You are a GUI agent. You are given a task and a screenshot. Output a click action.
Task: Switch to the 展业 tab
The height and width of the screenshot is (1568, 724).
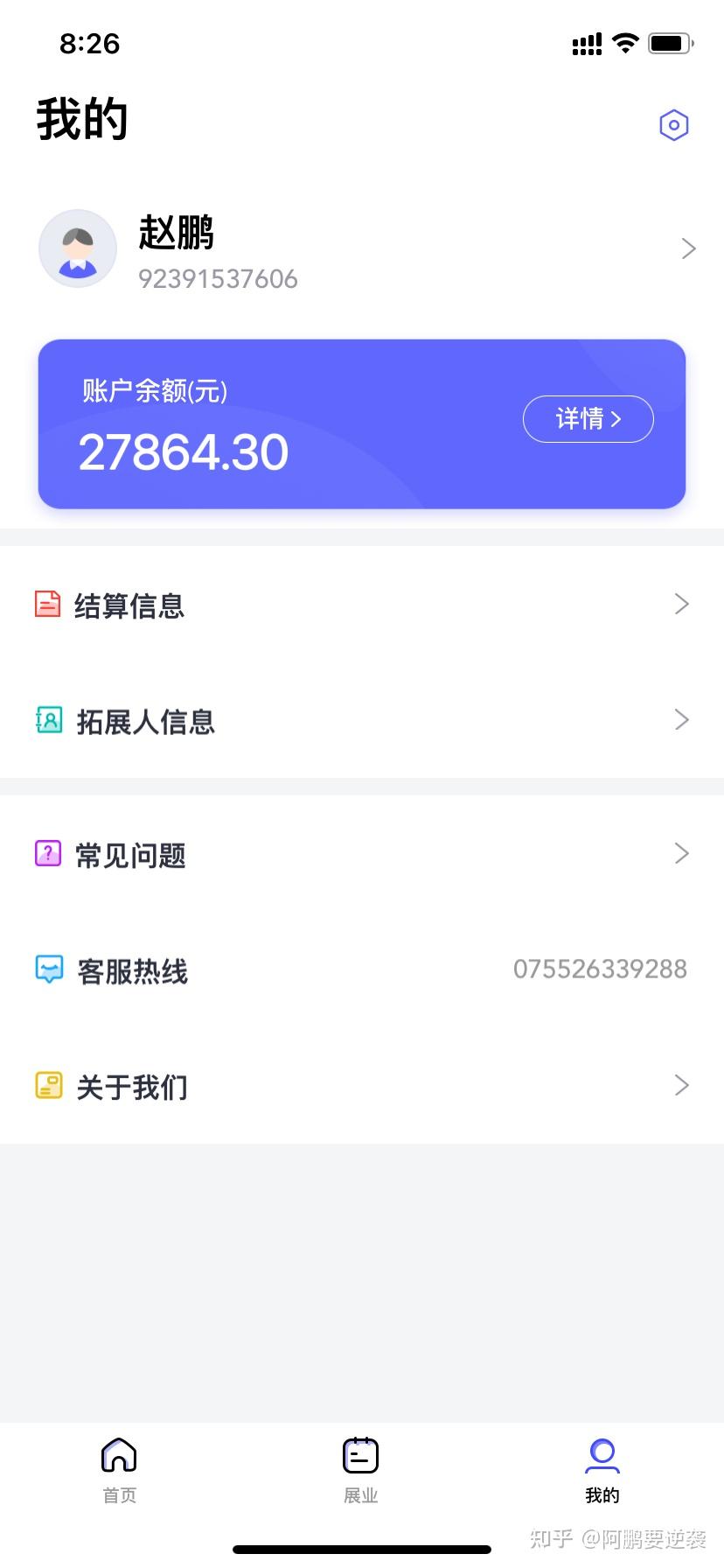point(361,1470)
